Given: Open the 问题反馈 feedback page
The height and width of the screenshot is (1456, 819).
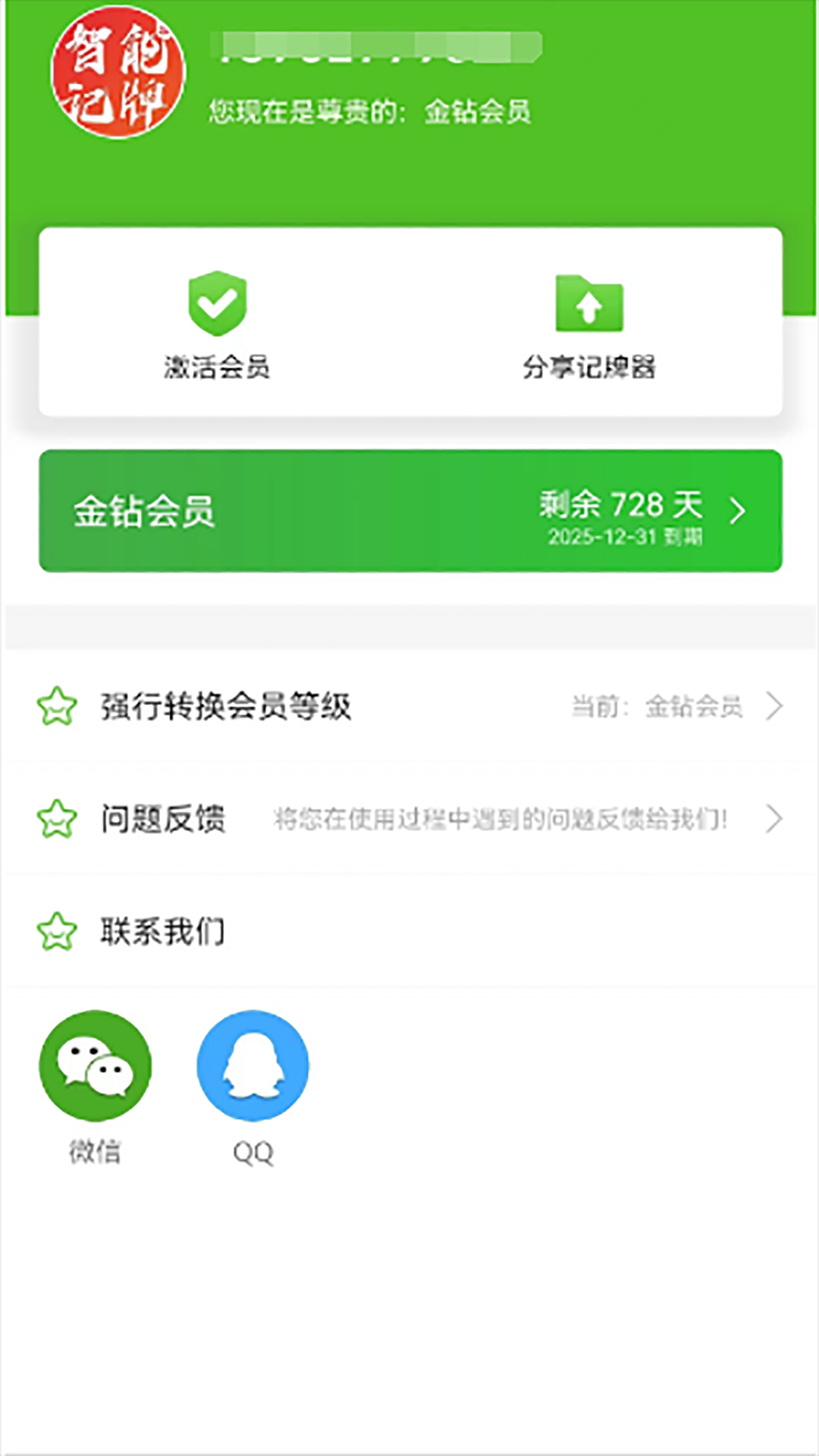Looking at the screenshot, I should 164,819.
